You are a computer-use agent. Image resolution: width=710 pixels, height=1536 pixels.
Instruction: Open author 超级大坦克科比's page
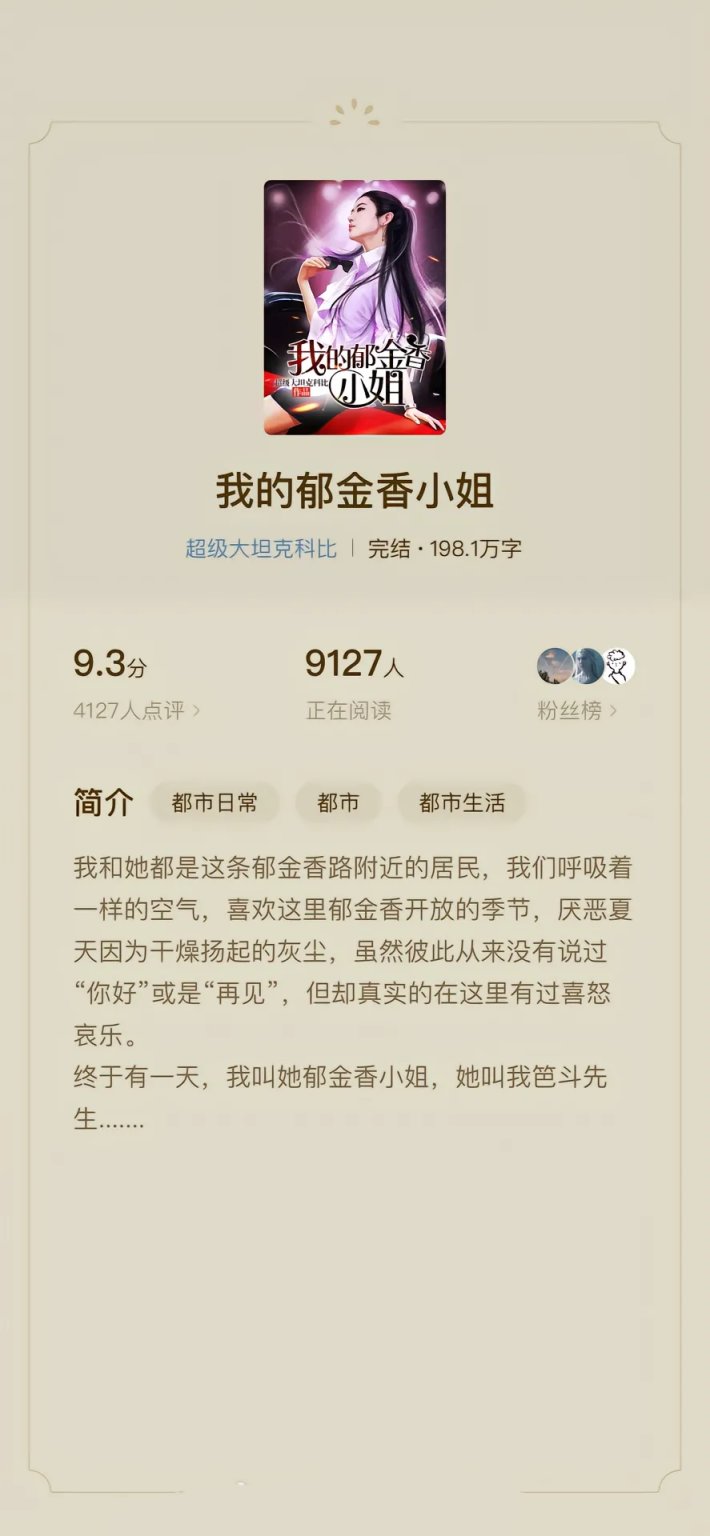click(261, 549)
